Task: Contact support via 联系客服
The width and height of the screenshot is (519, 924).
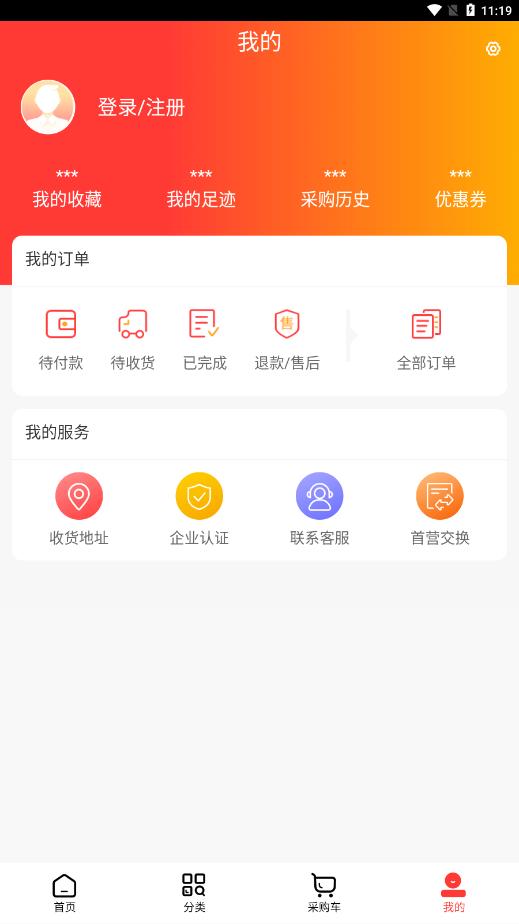Action: pos(319,509)
